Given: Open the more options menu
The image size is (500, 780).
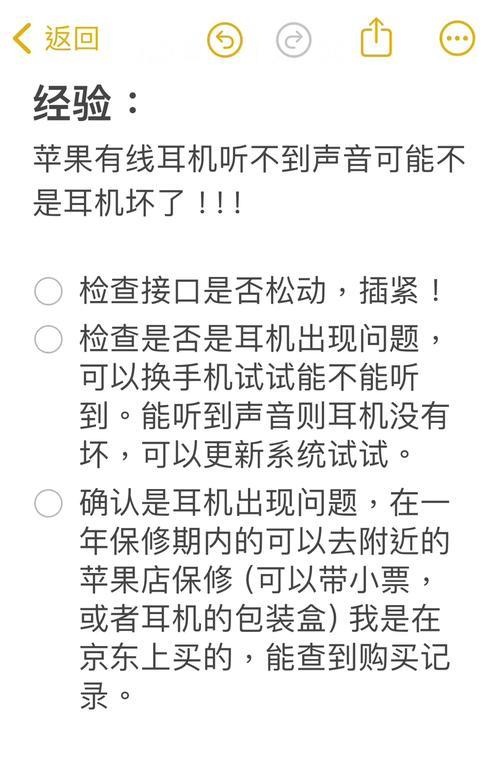Looking at the screenshot, I should pyautogui.click(x=458, y=38).
